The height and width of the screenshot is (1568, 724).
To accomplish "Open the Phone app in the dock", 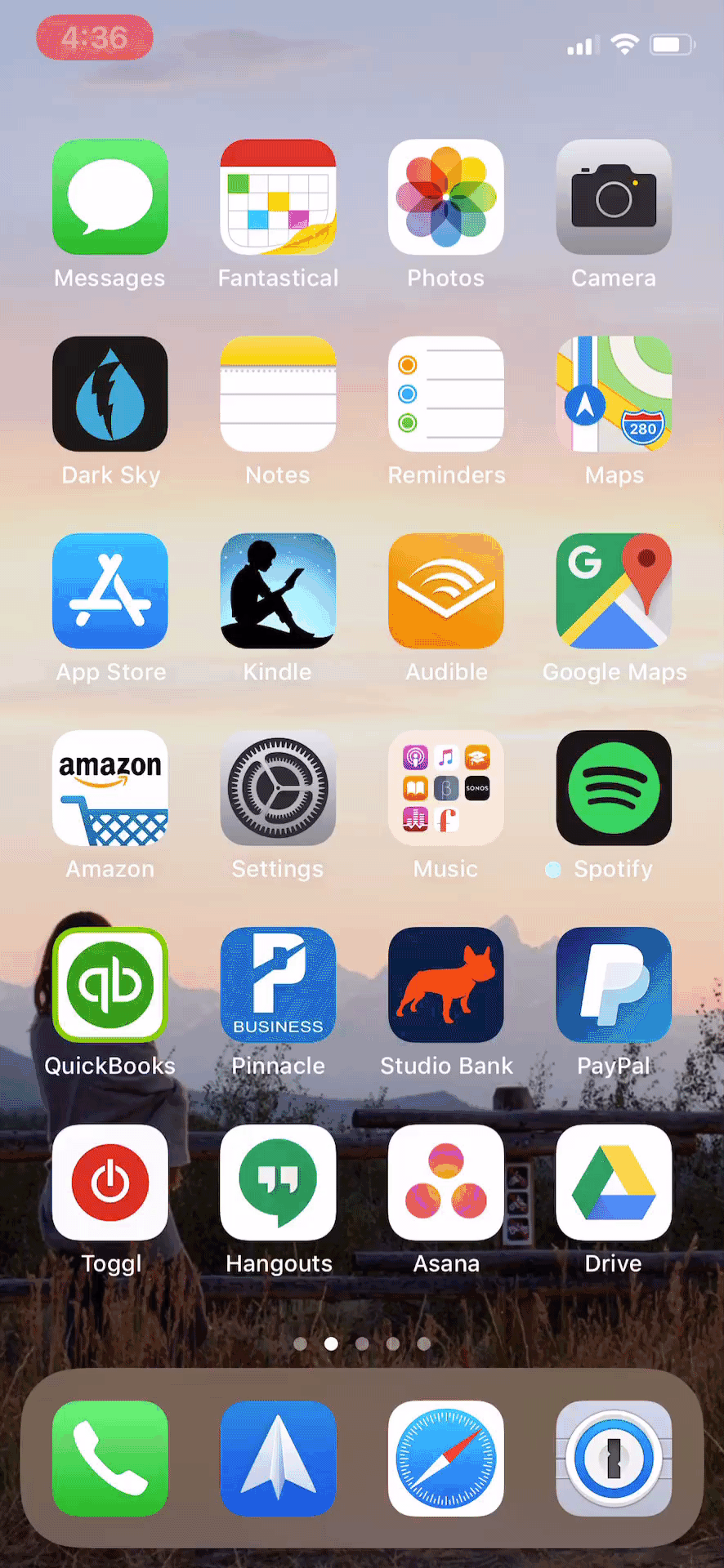I will click(x=110, y=1458).
